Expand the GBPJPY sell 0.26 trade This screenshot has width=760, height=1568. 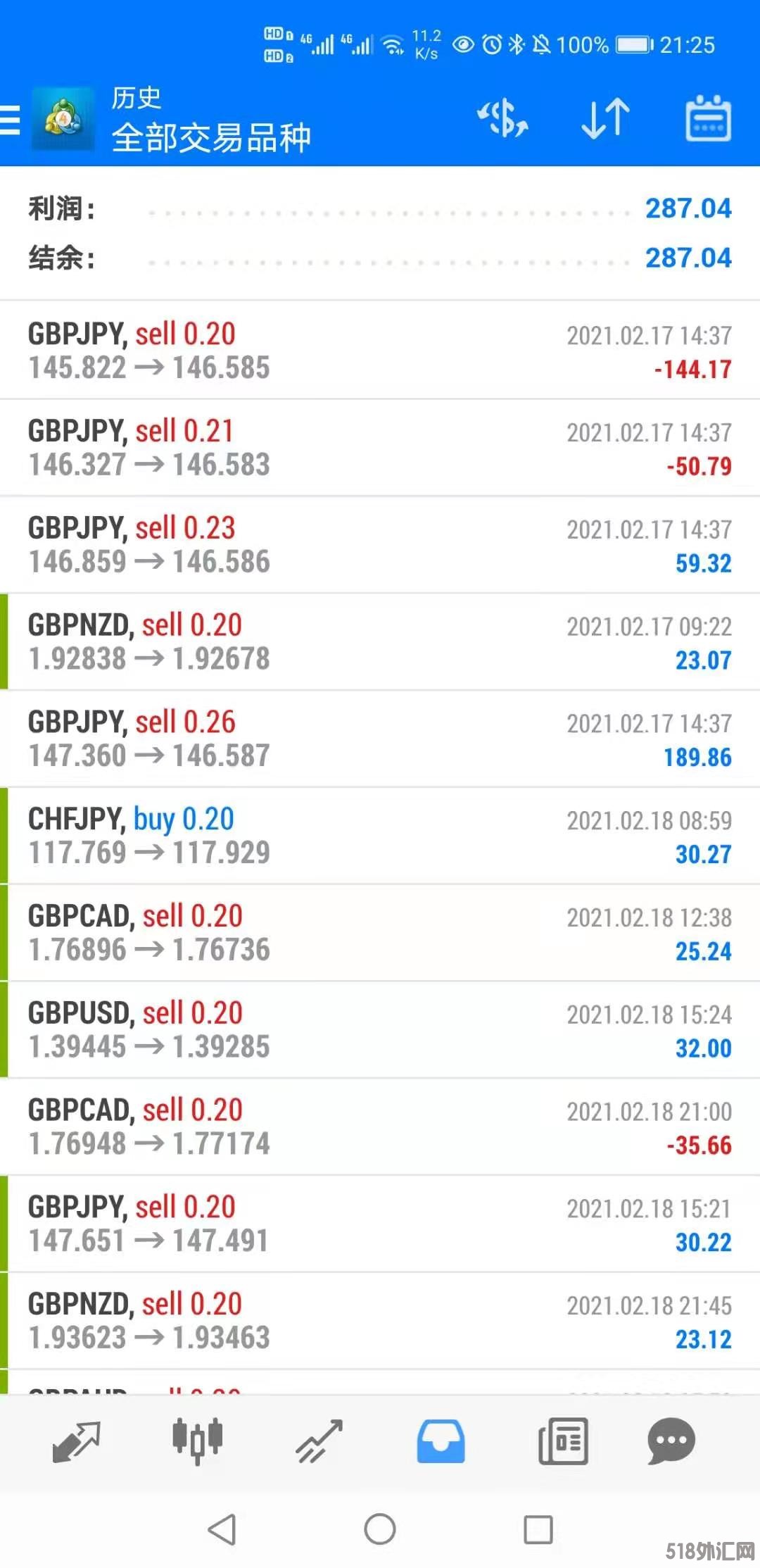point(380,739)
